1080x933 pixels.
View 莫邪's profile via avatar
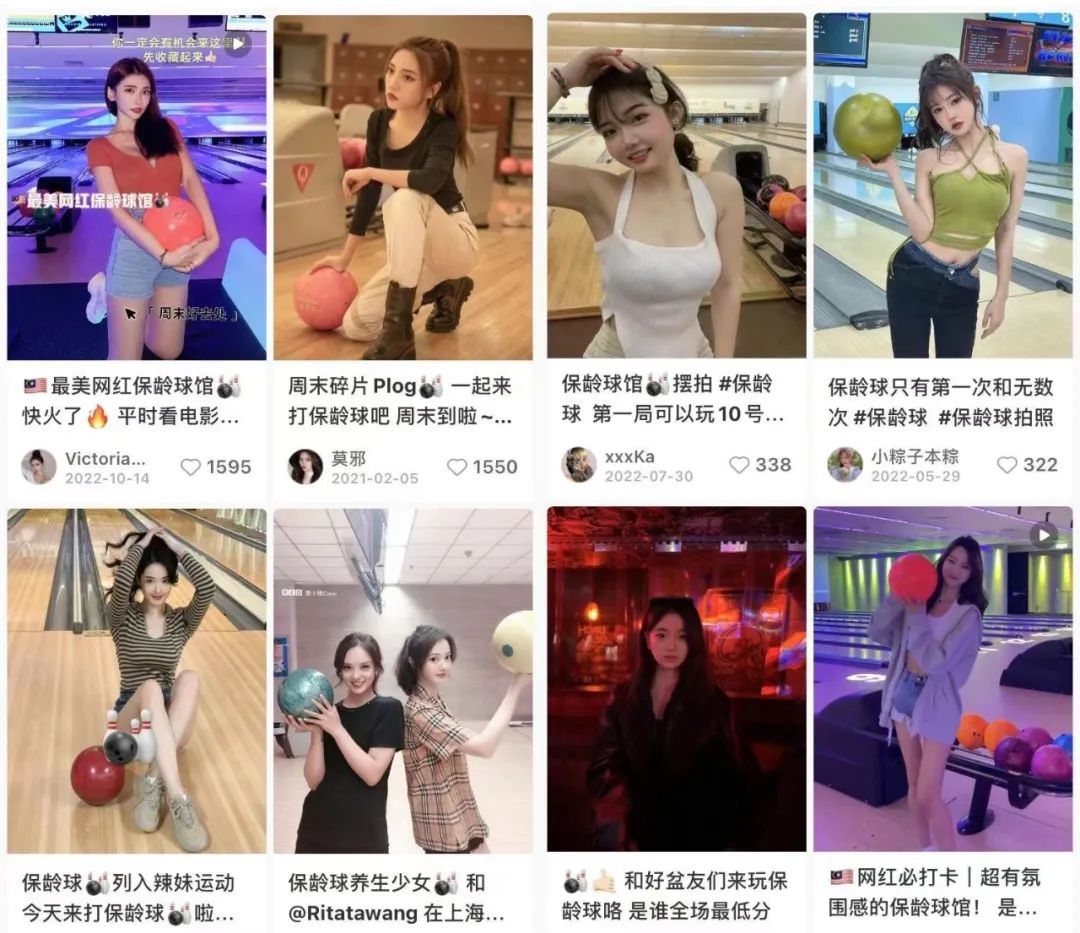305,467
